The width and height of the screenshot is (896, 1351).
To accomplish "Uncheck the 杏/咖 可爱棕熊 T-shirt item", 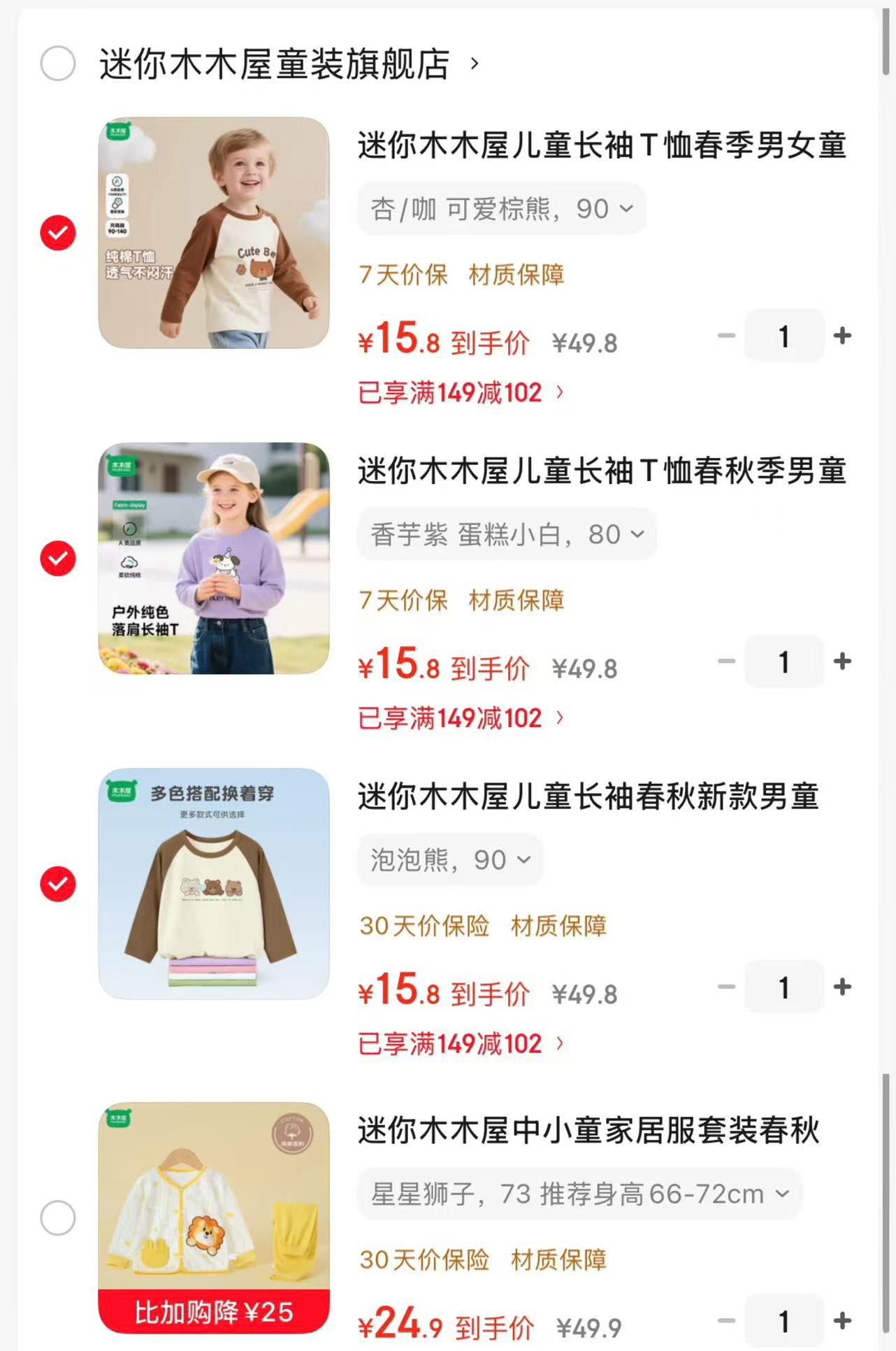I will point(58,233).
